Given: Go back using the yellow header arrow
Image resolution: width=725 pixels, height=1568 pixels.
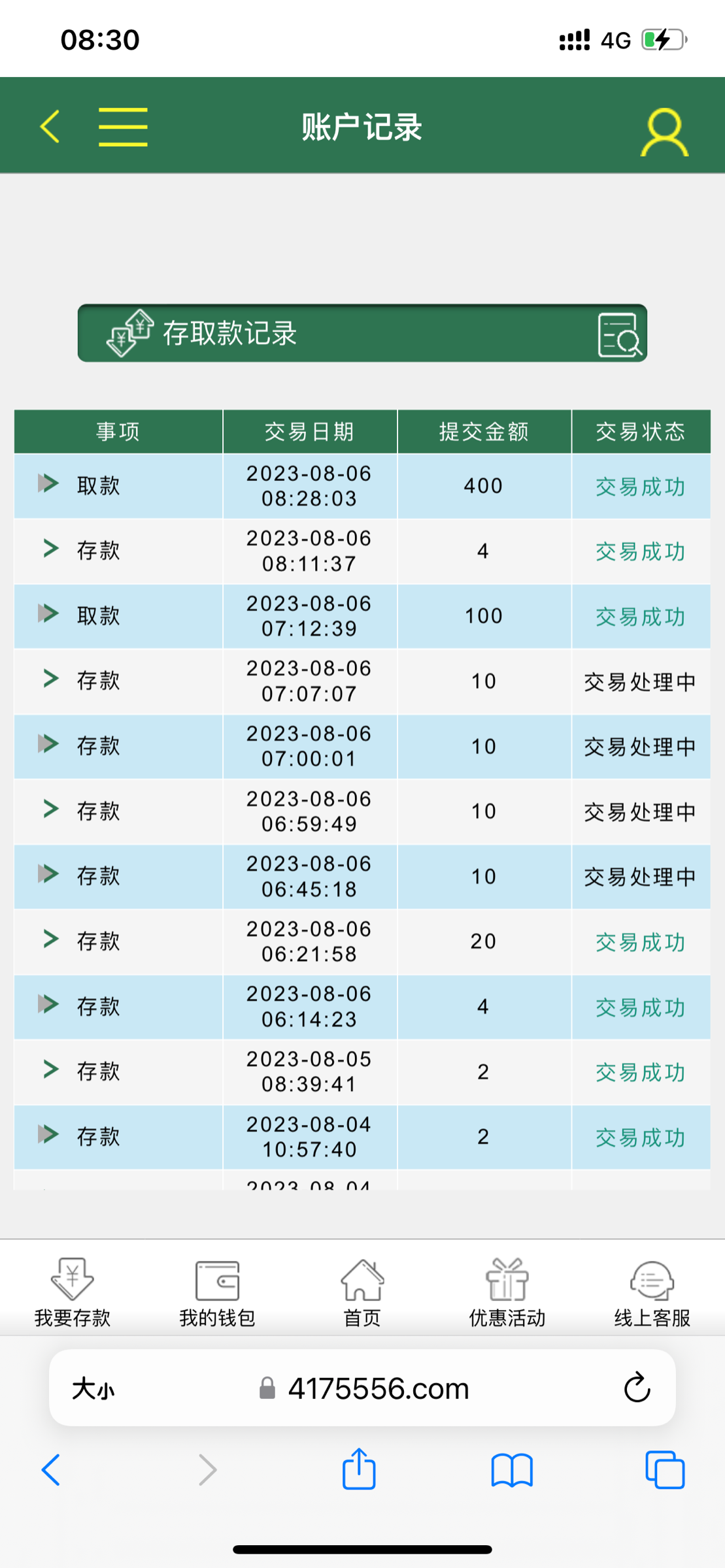Looking at the screenshot, I should [x=50, y=126].
